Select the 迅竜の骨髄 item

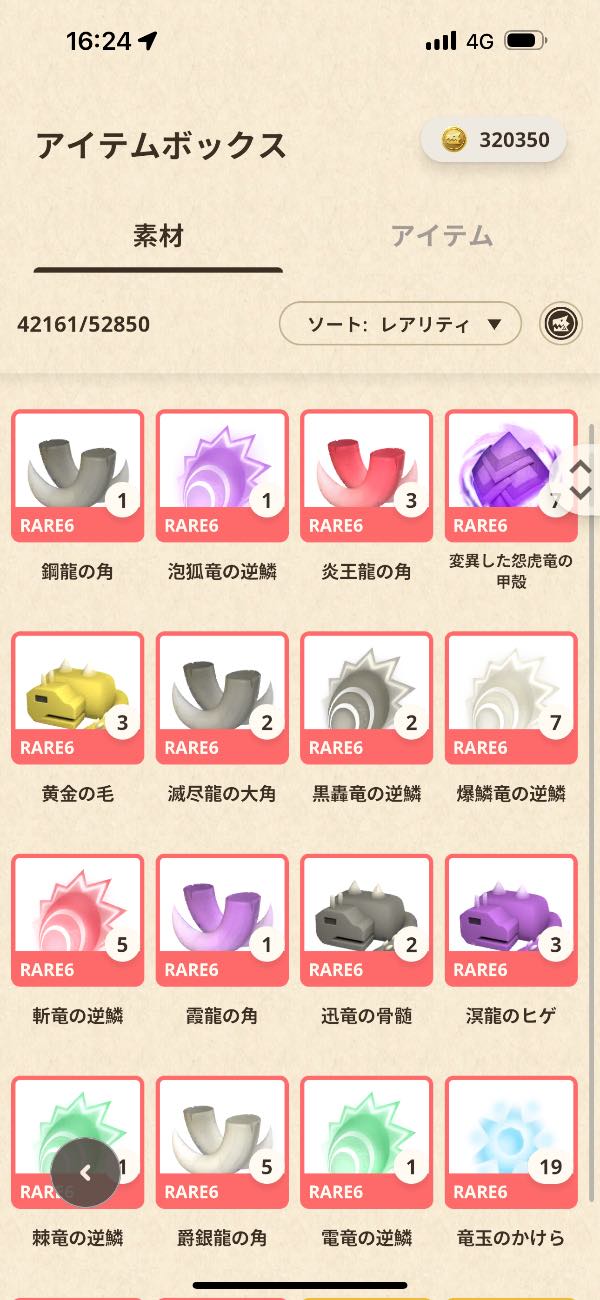point(366,921)
